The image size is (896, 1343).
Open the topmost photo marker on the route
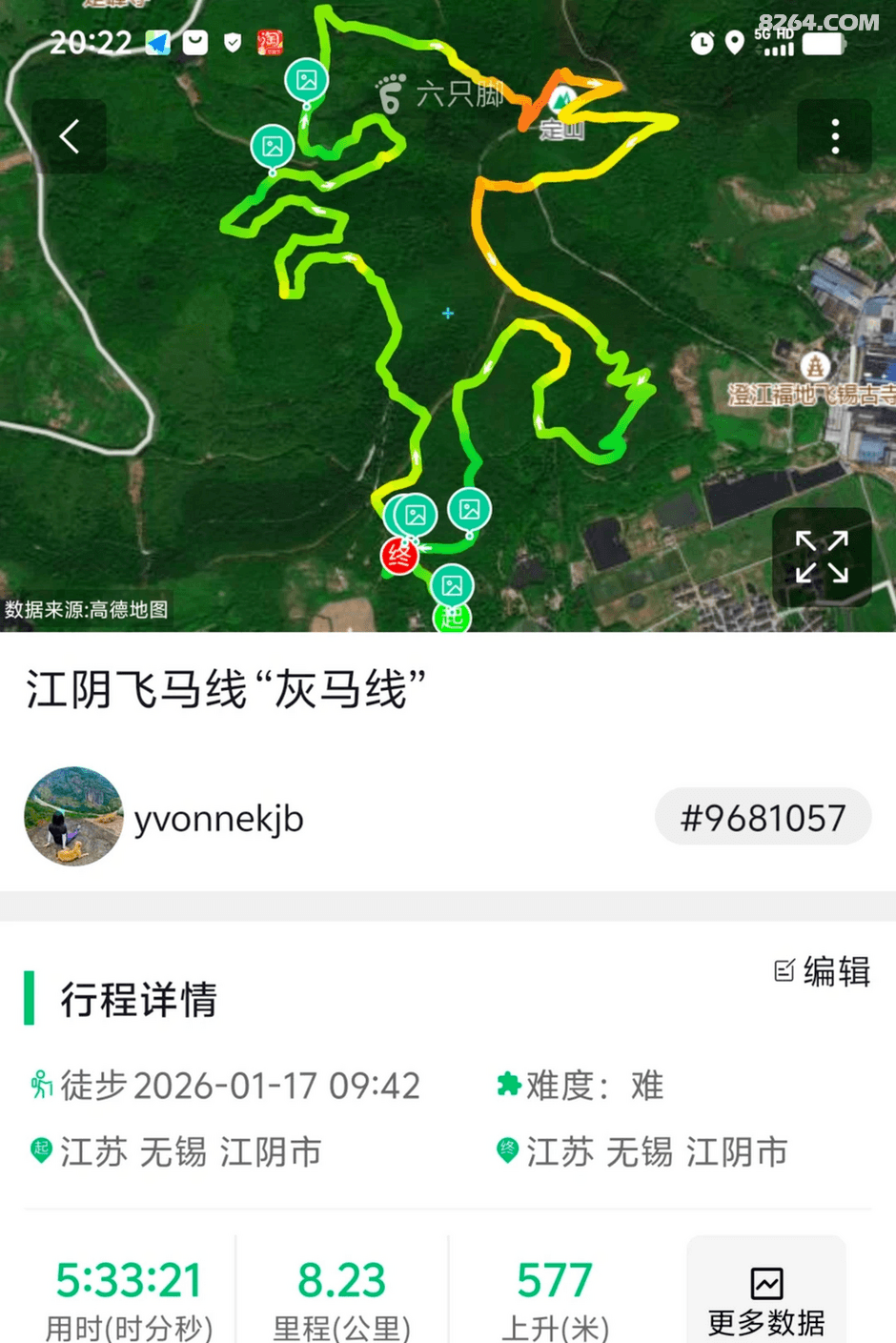[307, 80]
